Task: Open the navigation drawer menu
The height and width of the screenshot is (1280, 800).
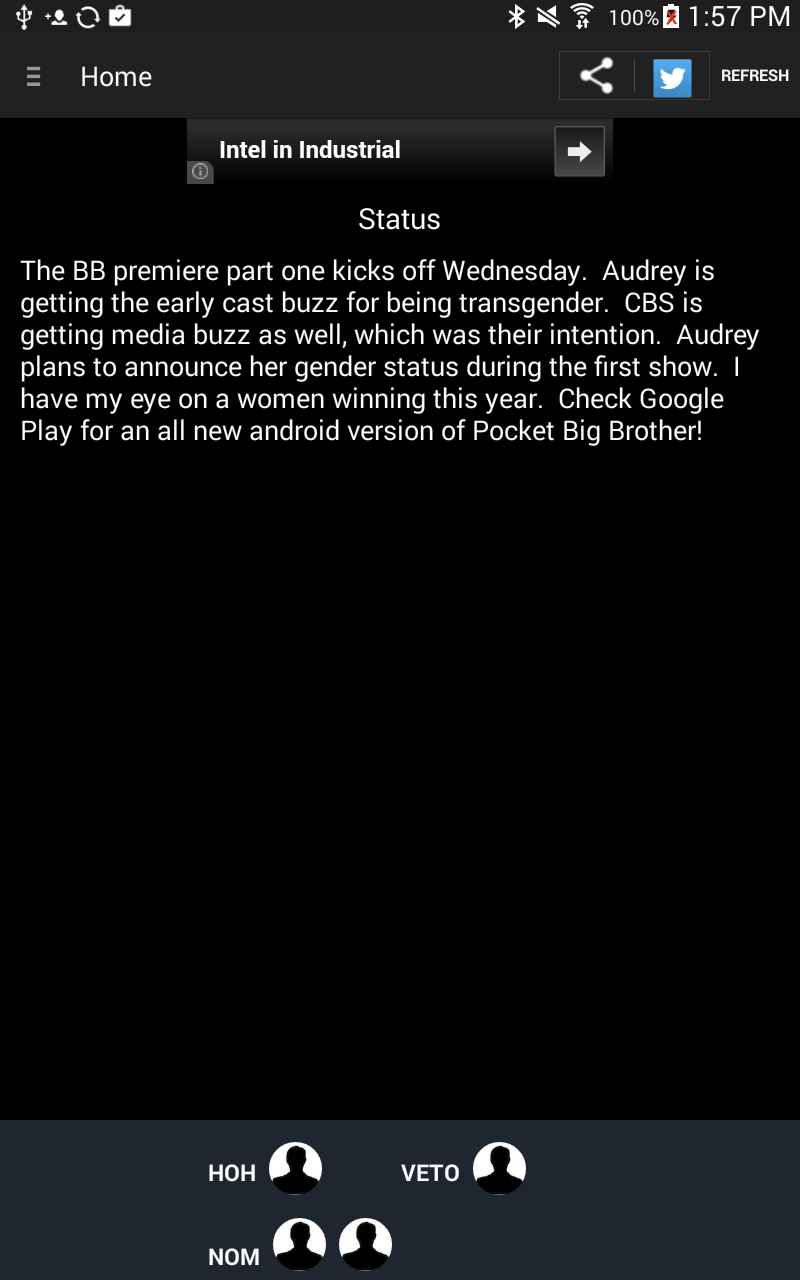Action: (33, 77)
